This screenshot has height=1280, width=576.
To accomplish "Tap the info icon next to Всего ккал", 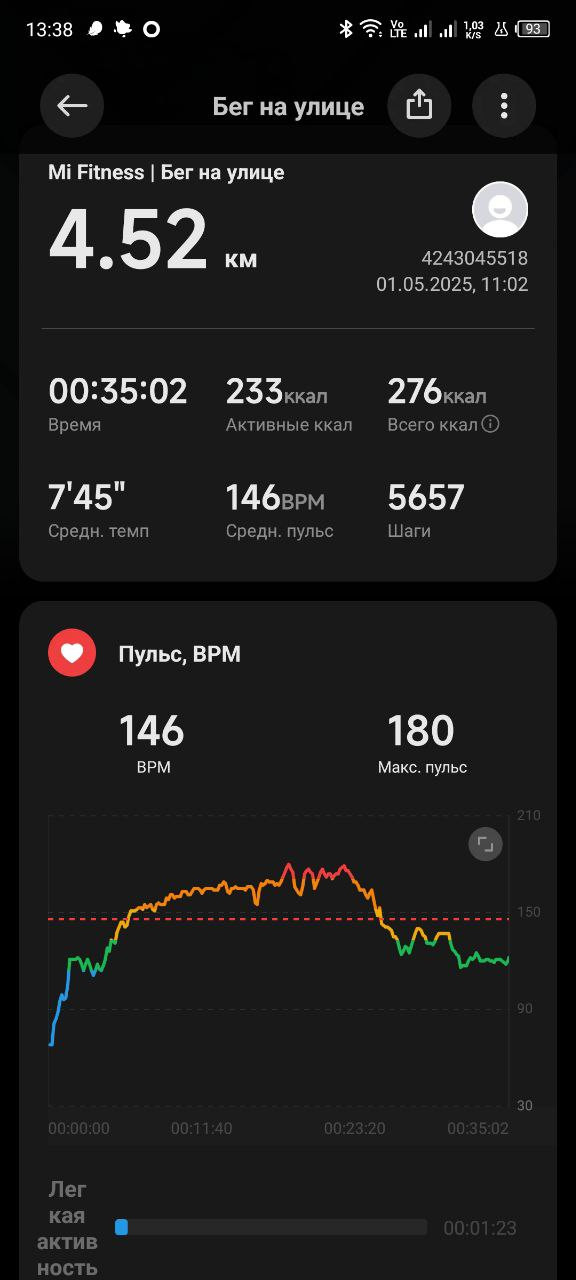I will pos(490,424).
